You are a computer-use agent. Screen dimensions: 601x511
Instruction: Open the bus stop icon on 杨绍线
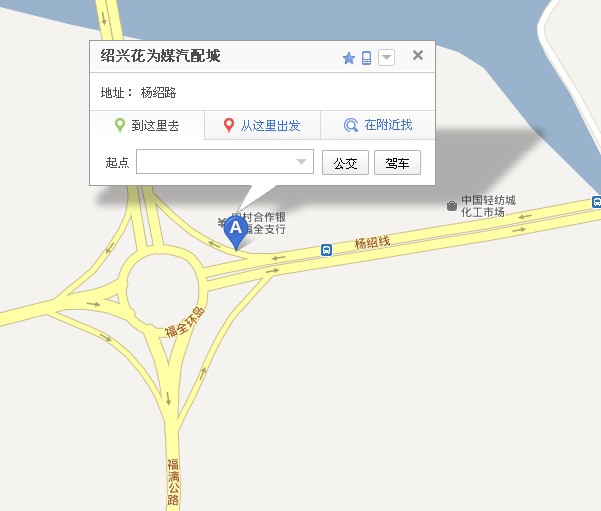[x=327, y=250]
